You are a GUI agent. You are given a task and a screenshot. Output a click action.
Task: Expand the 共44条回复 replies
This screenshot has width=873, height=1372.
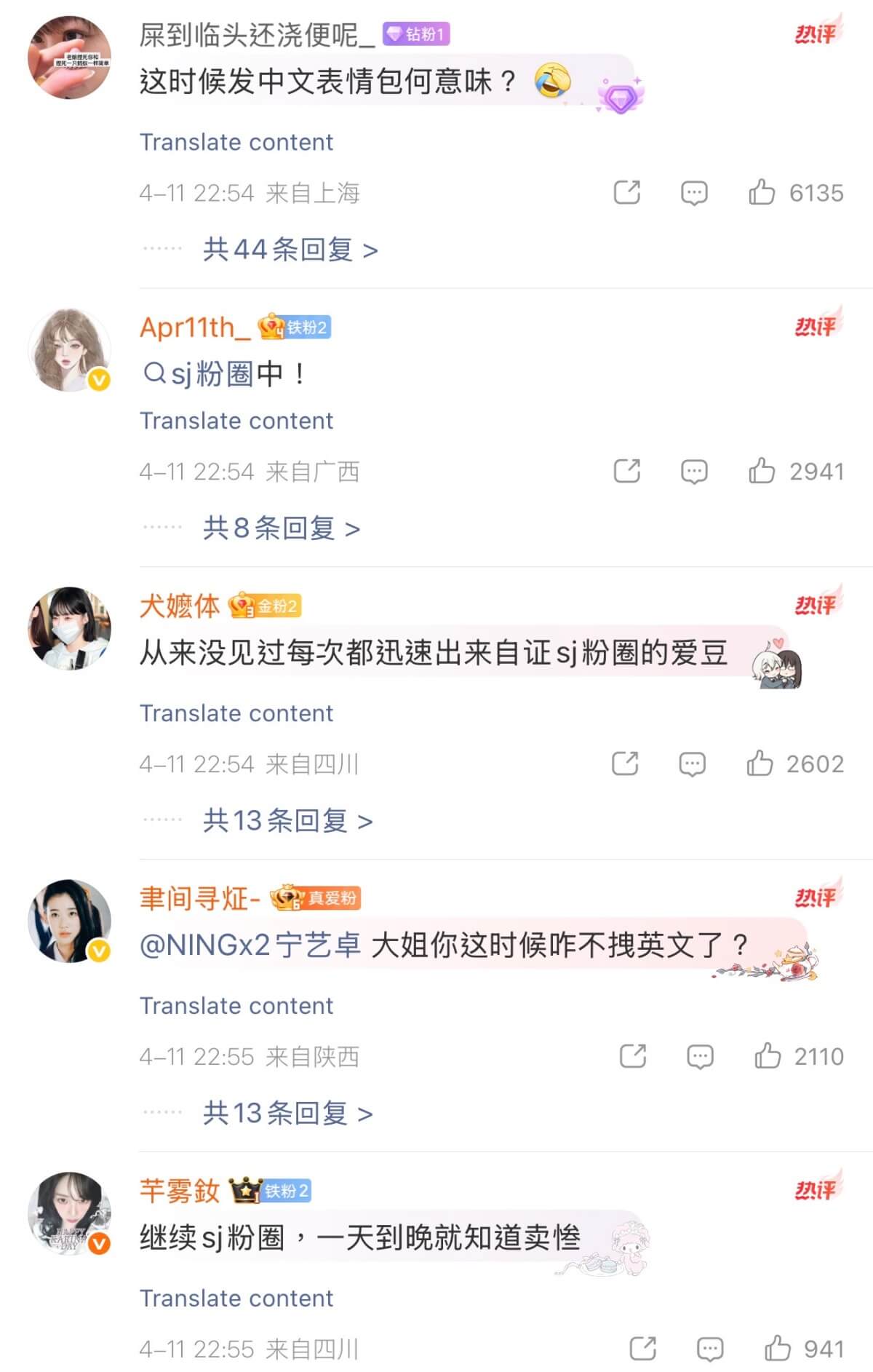pyautogui.click(x=290, y=250)
